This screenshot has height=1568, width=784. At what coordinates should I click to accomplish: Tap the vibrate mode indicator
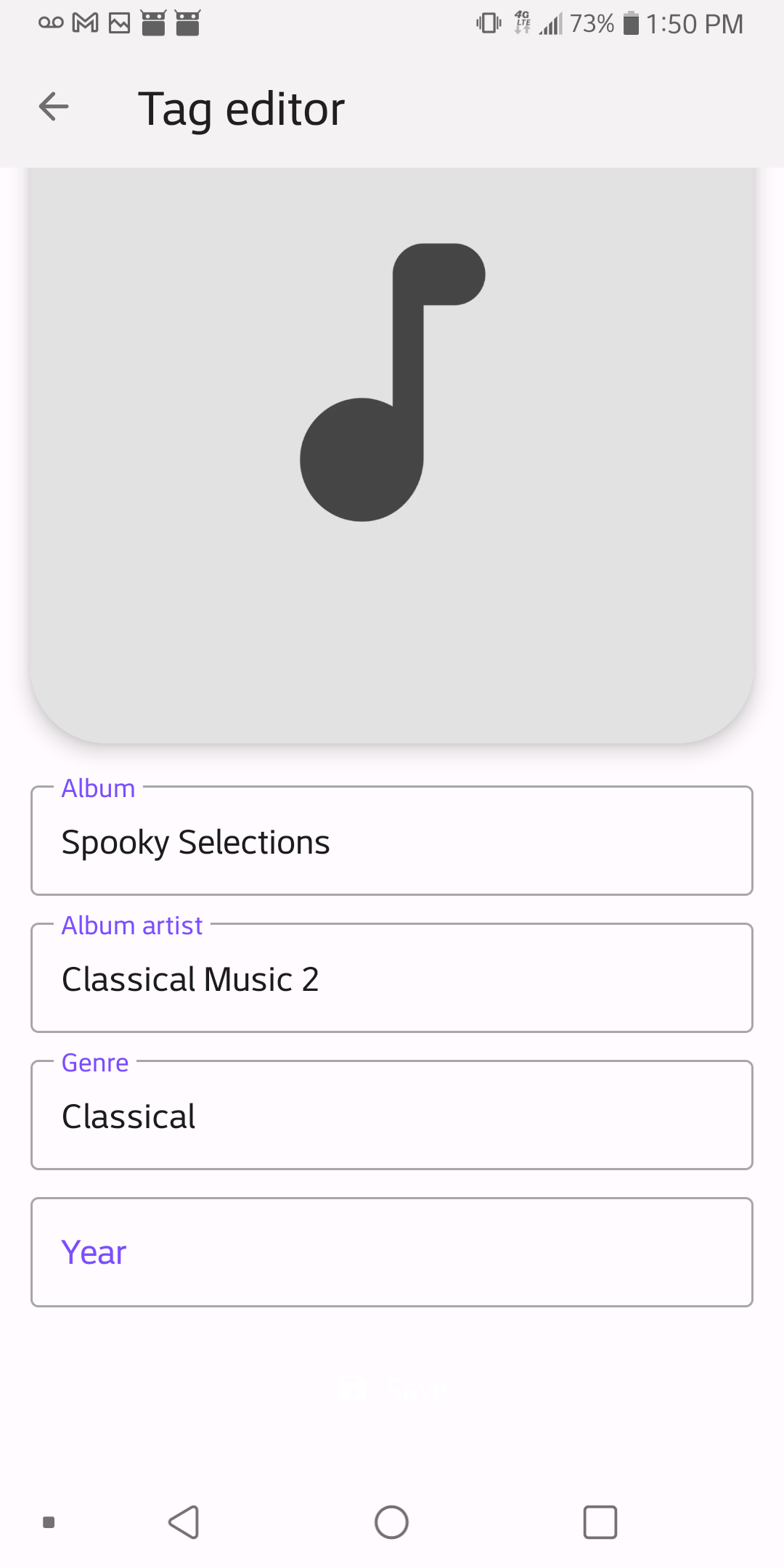[486, 23]
